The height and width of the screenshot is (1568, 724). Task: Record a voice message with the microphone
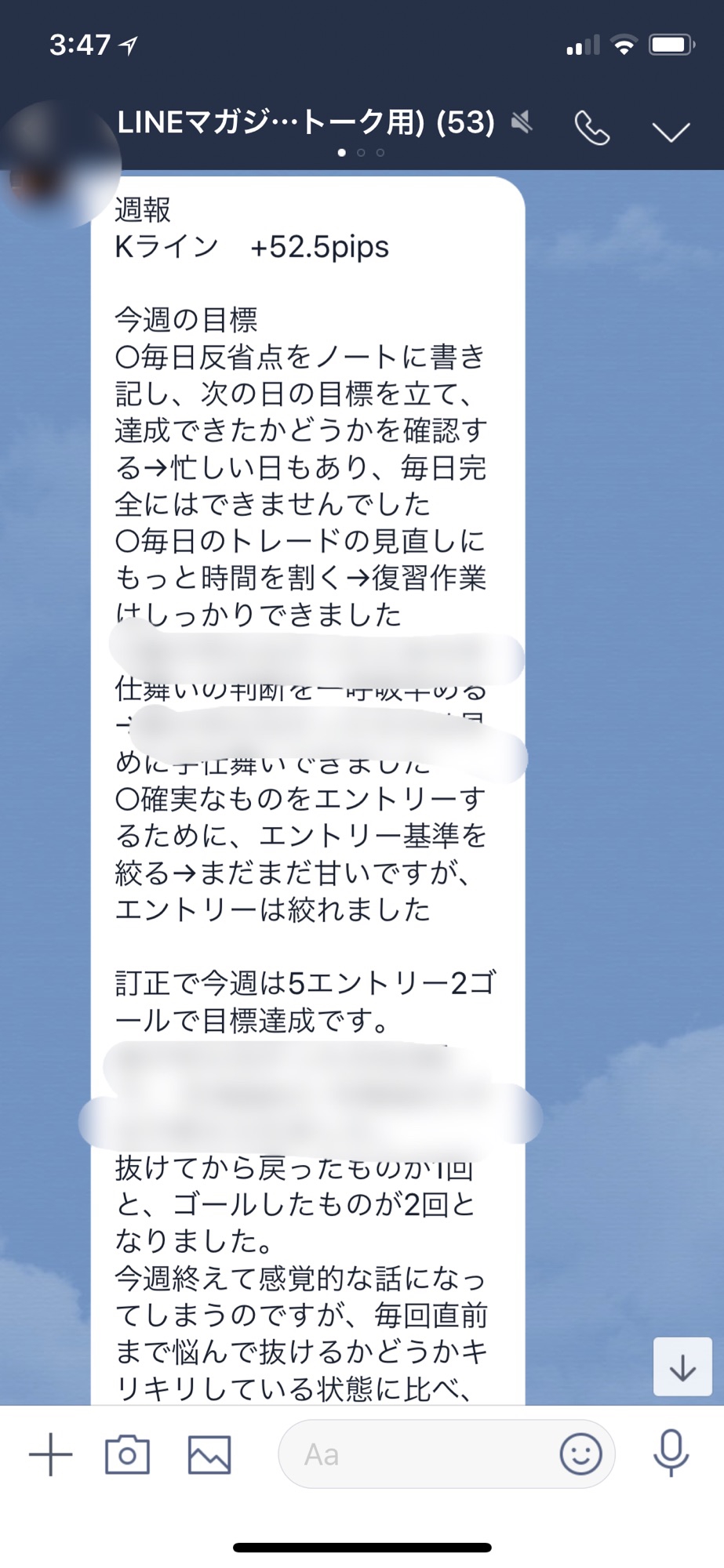point(671,1453)
